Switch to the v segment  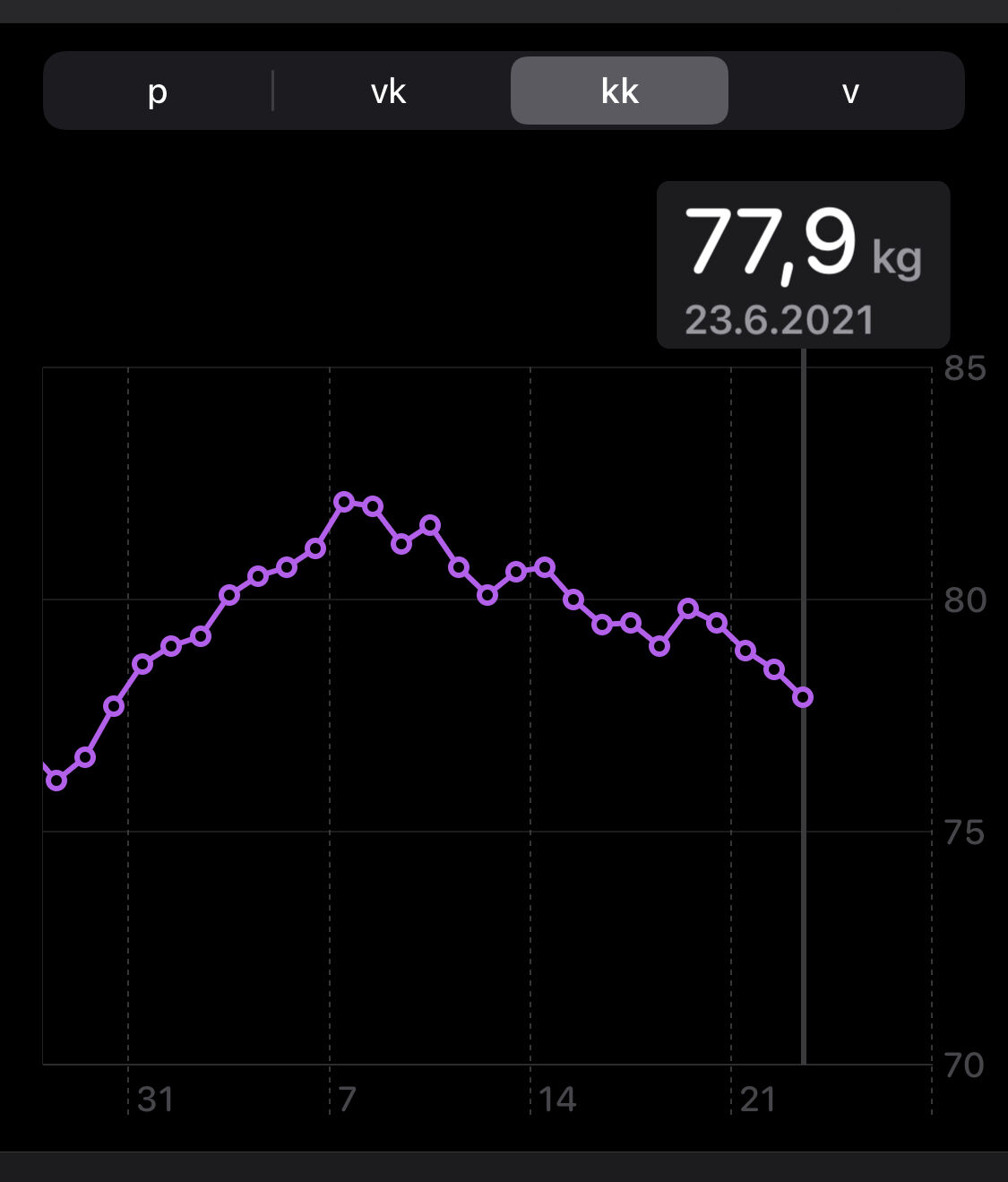pos(849,91)
